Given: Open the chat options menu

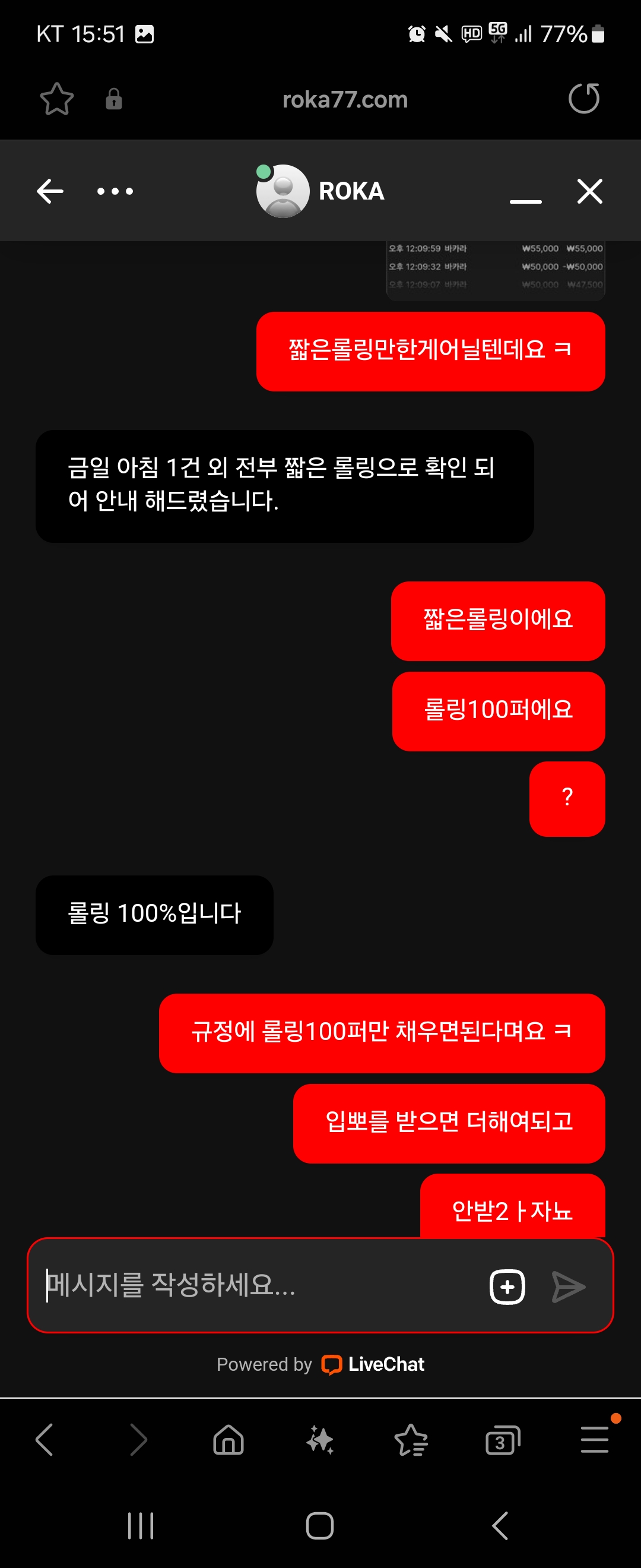Looking at the screenshot, I should 115,191.
